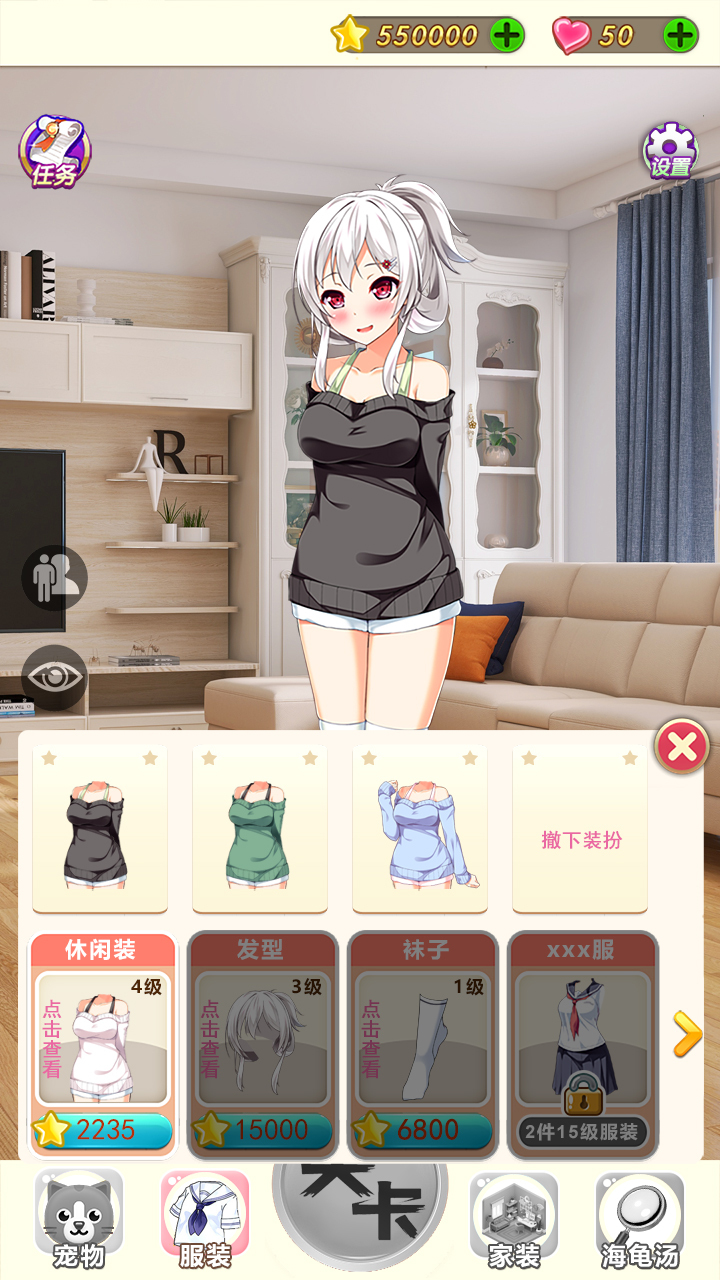720x1280 pixels.
Task: Close the outfit panel
Action: coord(682,747)
